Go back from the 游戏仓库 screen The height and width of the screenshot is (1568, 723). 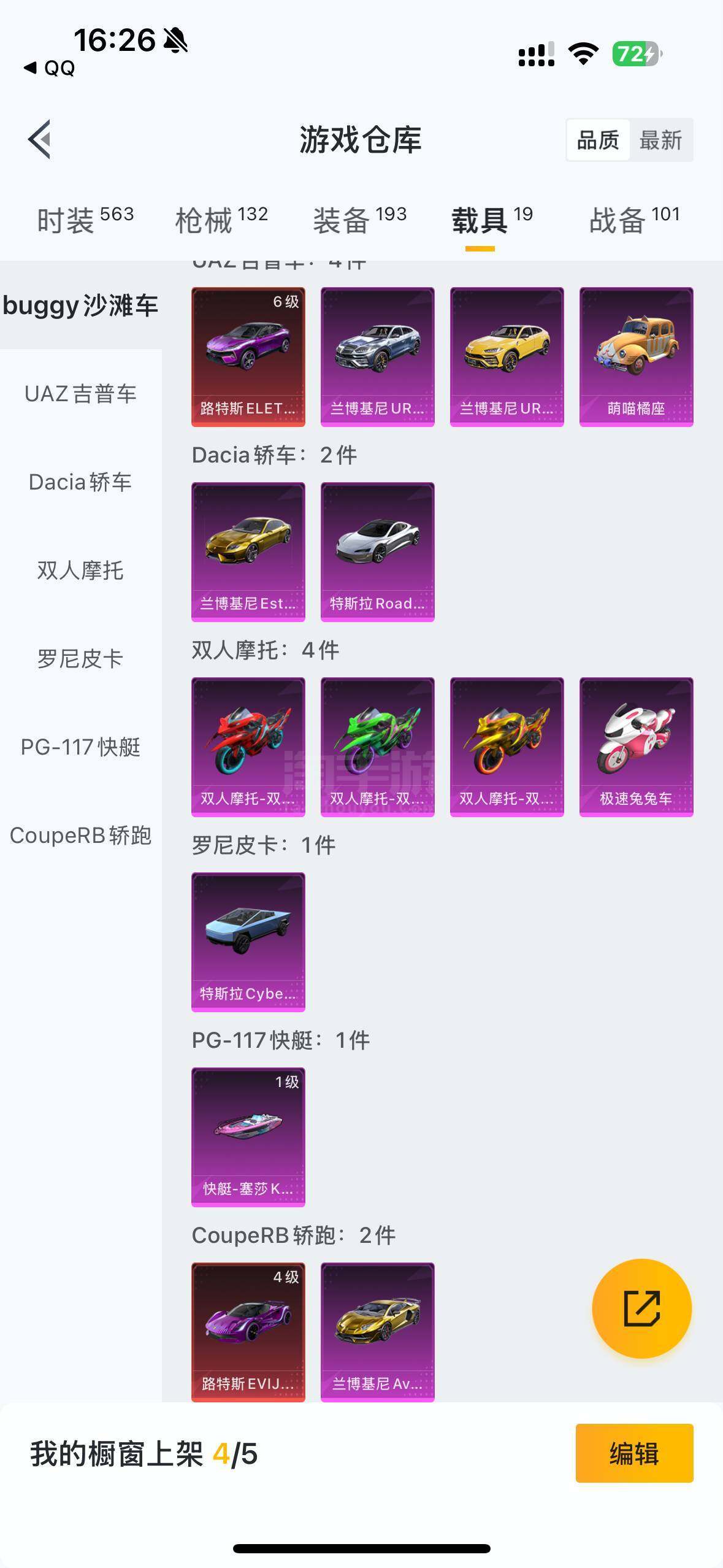tap(39, 140)
